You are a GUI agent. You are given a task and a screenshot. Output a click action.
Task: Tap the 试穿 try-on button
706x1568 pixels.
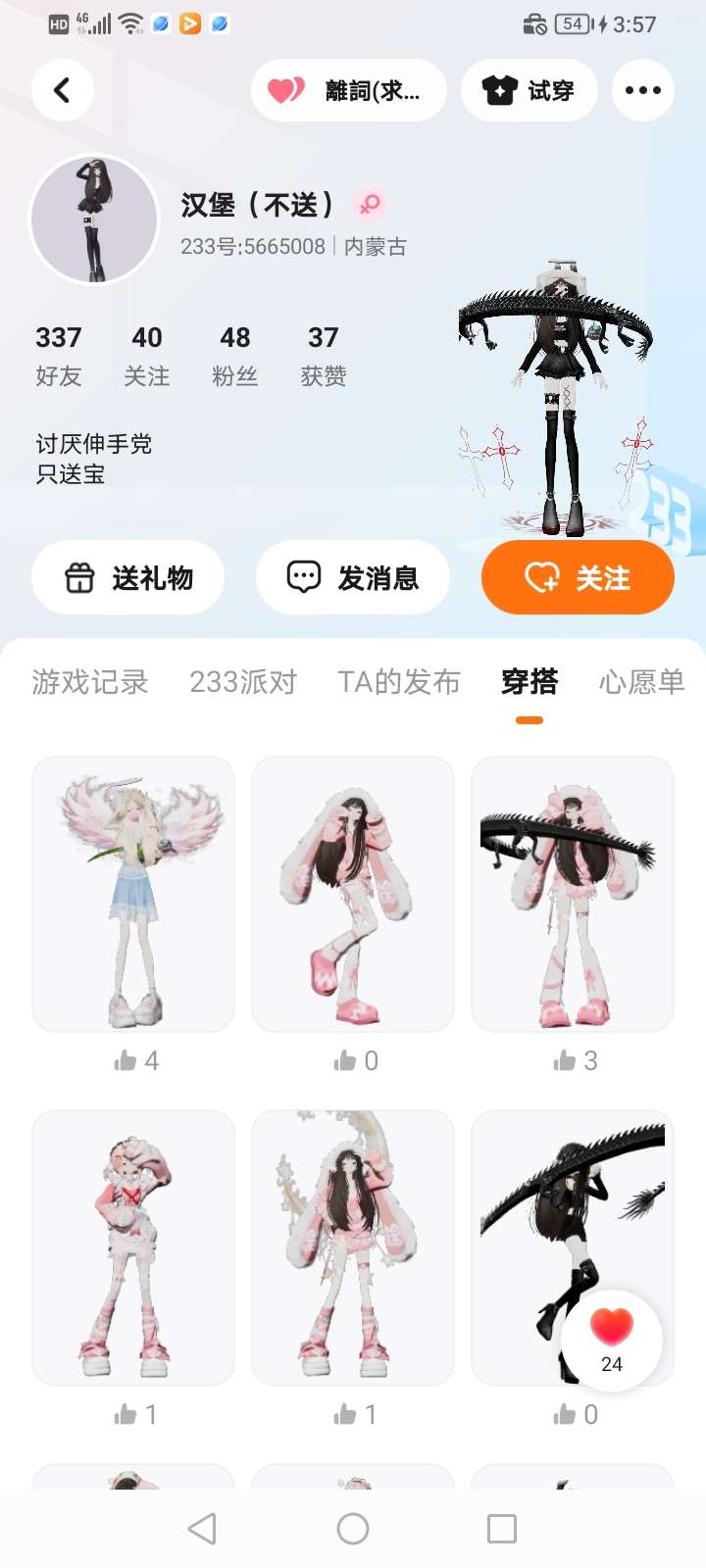pyautogui.click(x=529, y=90)
